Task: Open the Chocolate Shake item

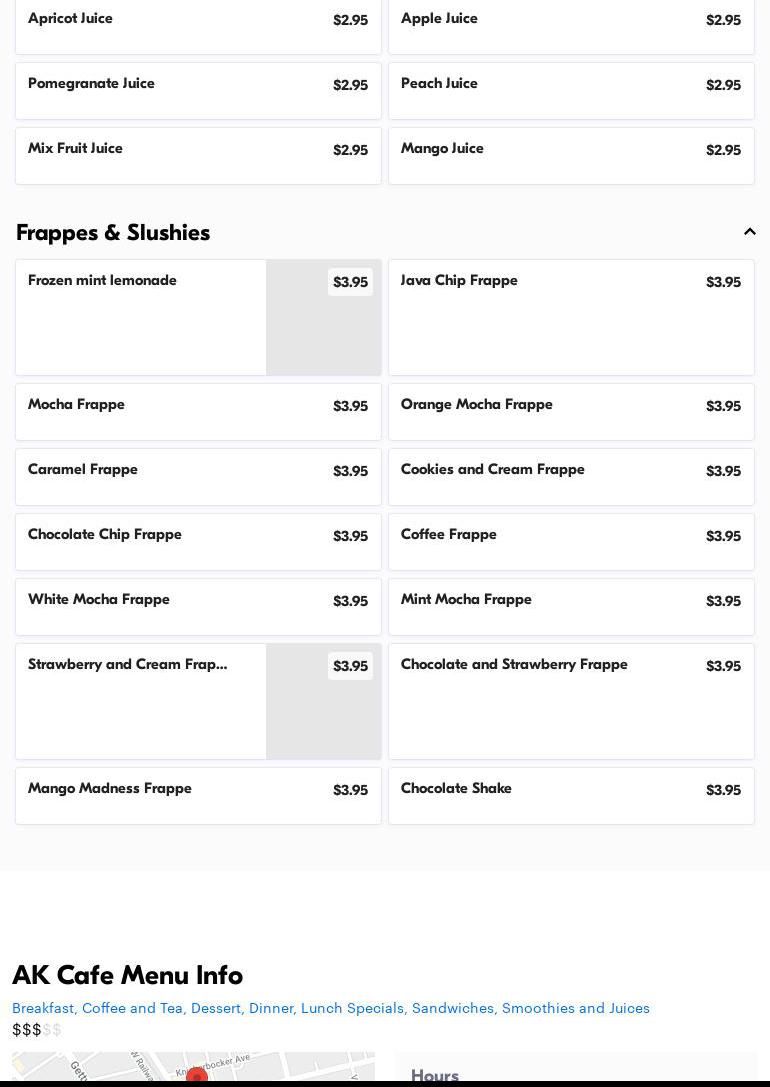Action: 570,795
